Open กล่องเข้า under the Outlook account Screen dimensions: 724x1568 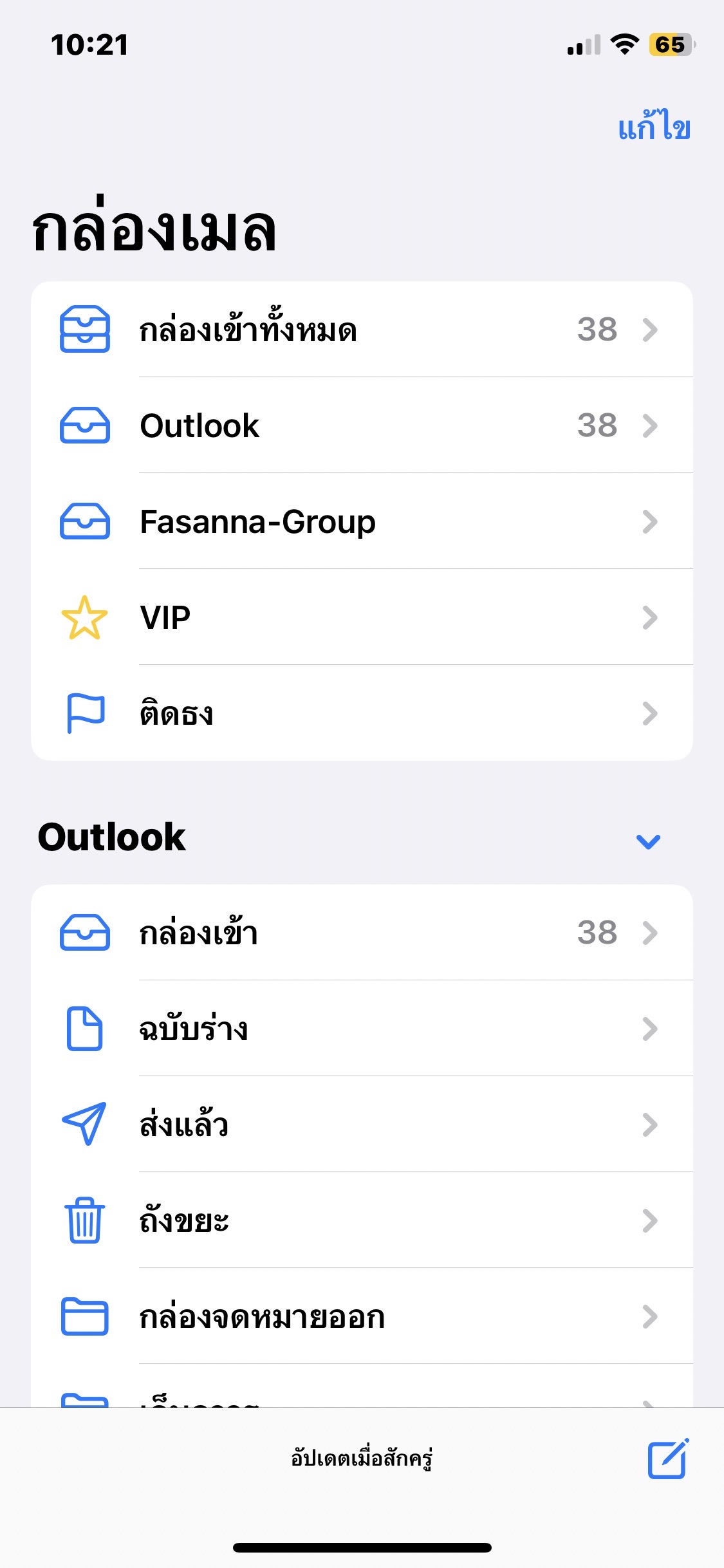point(362,933)
